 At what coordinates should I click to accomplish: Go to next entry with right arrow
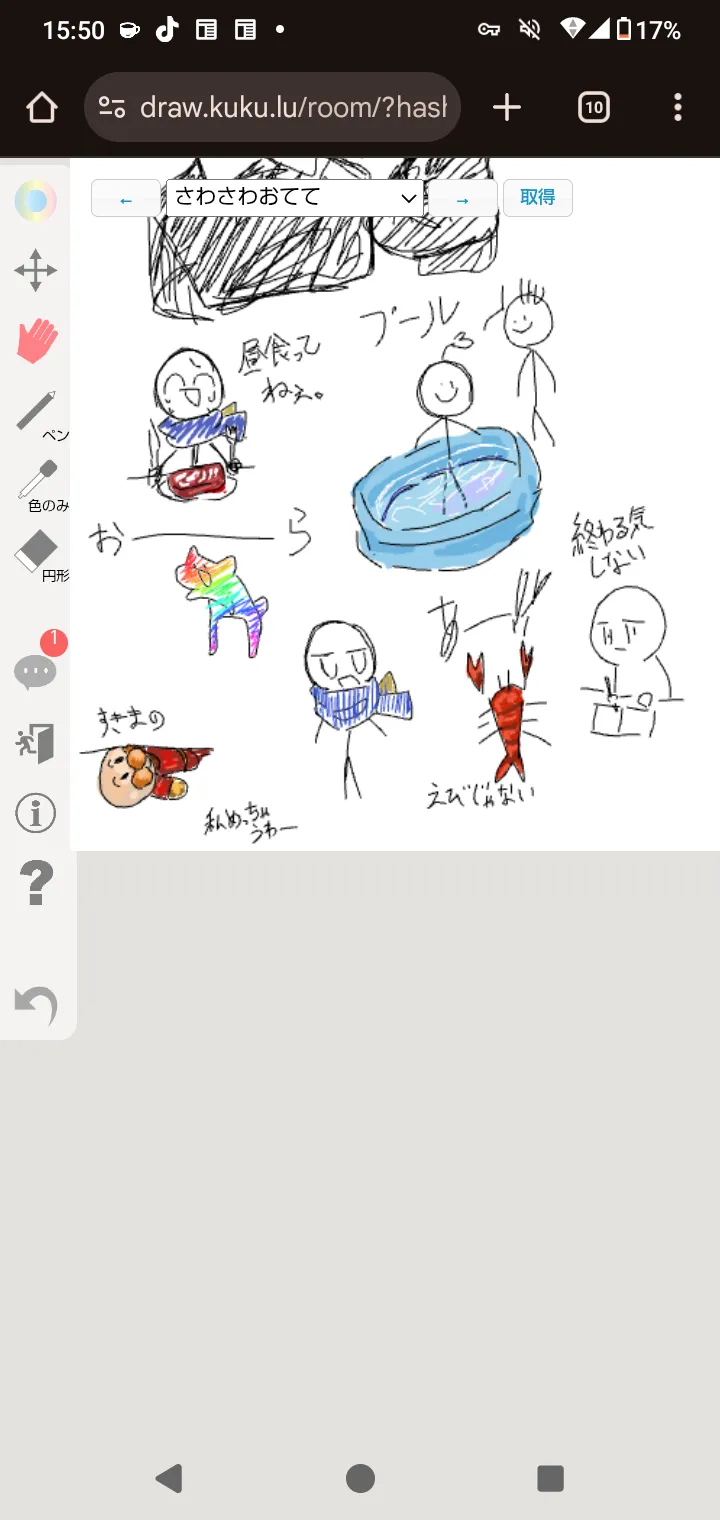[462, 199]
